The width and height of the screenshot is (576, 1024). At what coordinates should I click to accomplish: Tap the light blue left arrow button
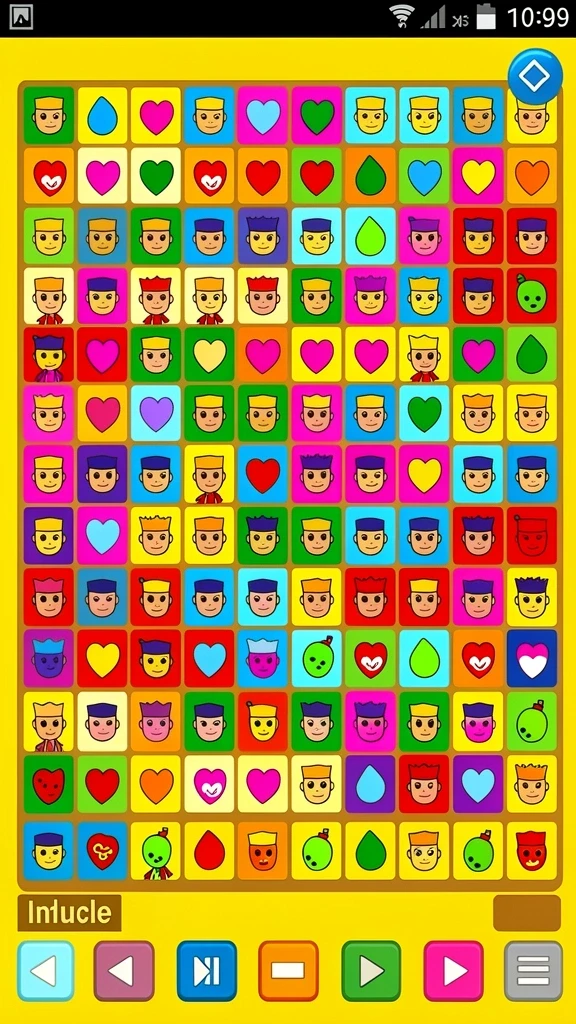tap(46, 970)
